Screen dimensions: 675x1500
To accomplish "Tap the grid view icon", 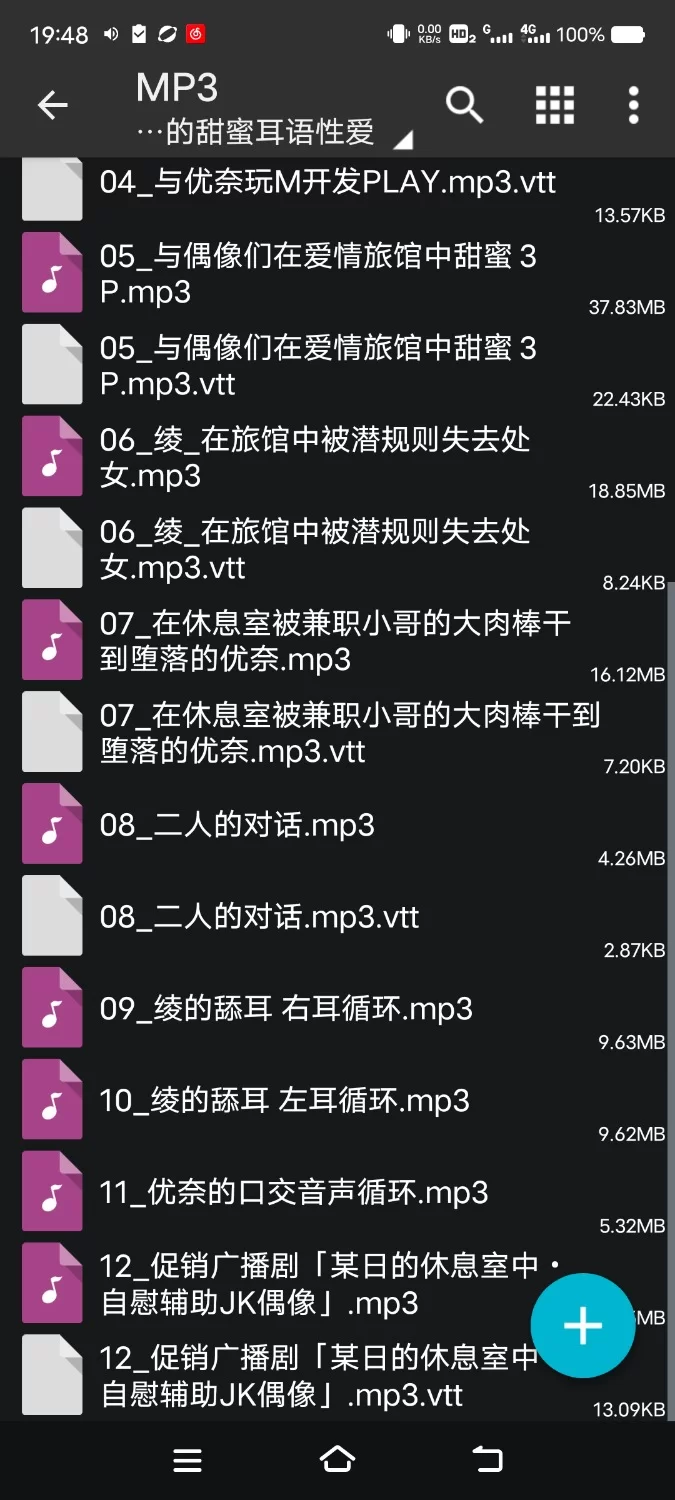I will (x=555, y=105).
